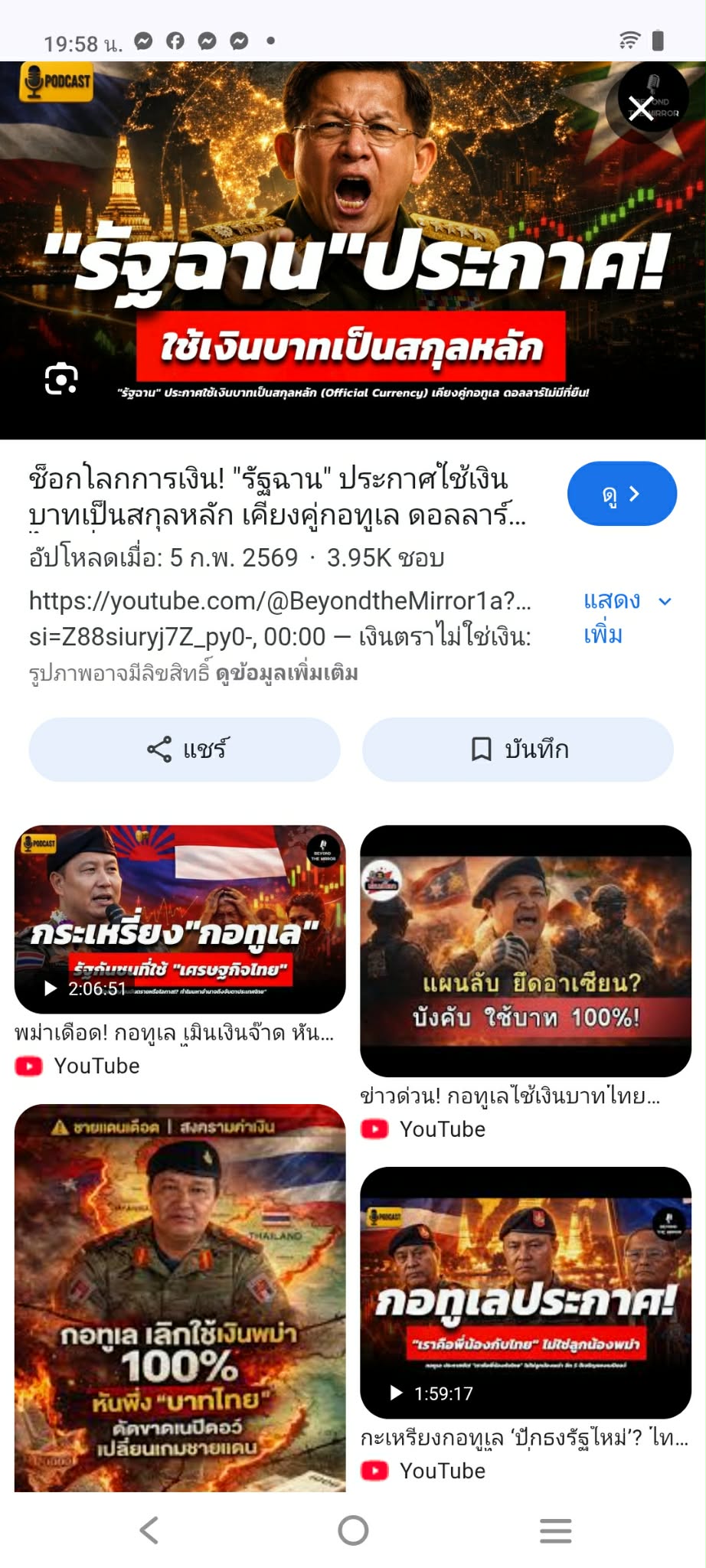This screenshot has height=1568, width=706.
Task: Expand description with แสดงเพิ่ม
Action: pos(626,617)
